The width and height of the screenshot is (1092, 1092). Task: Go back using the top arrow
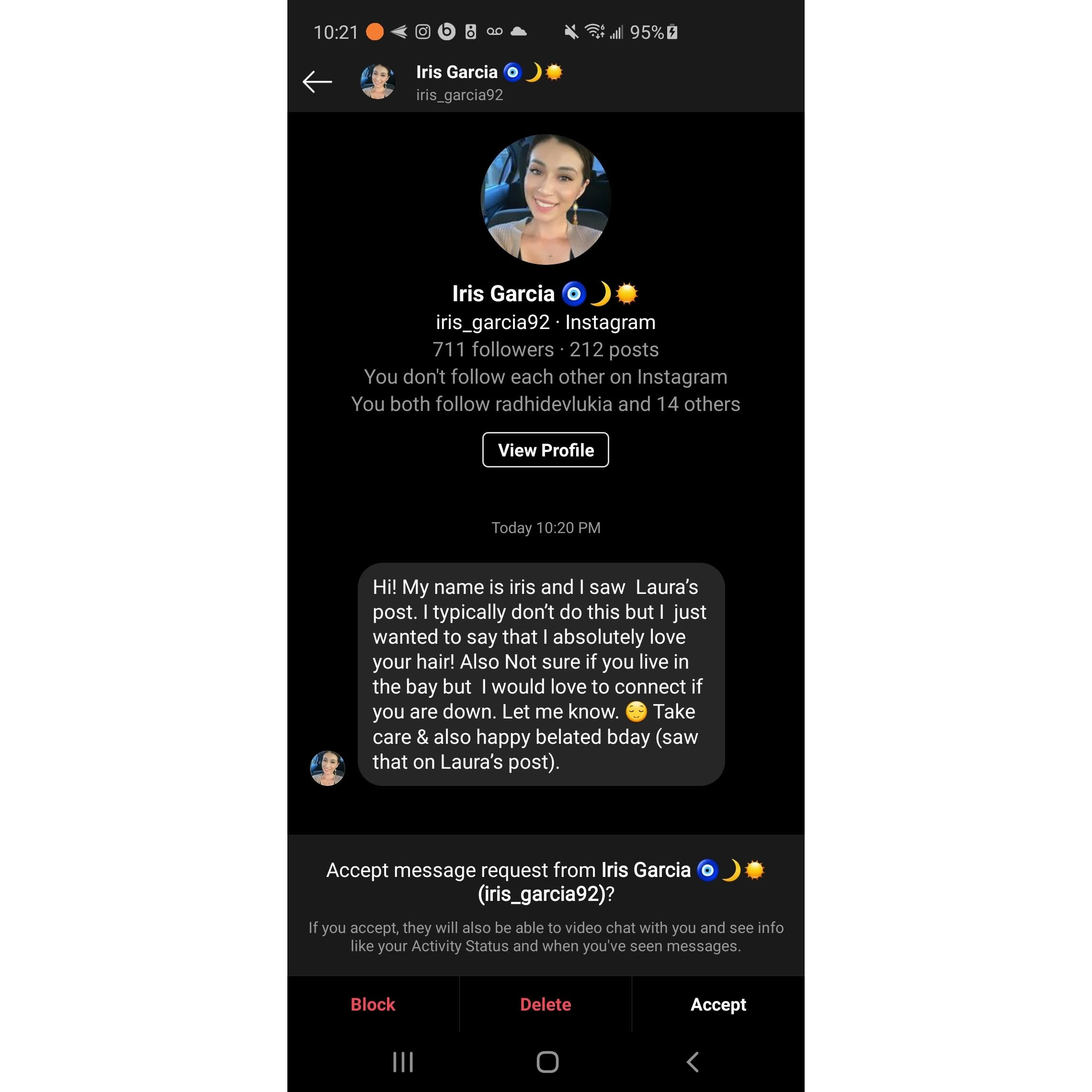click(x=317, y=82)
